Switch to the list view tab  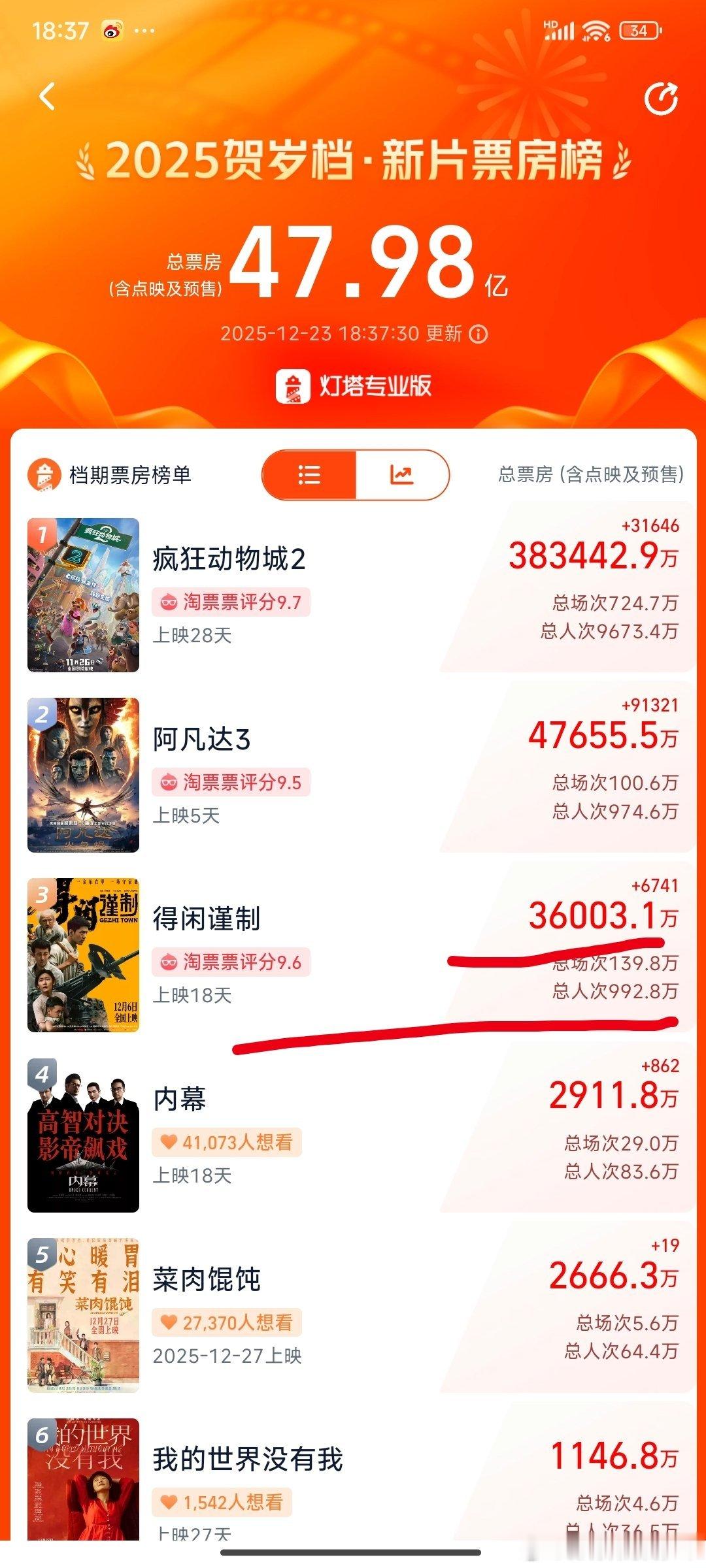(x=309, y=476)
